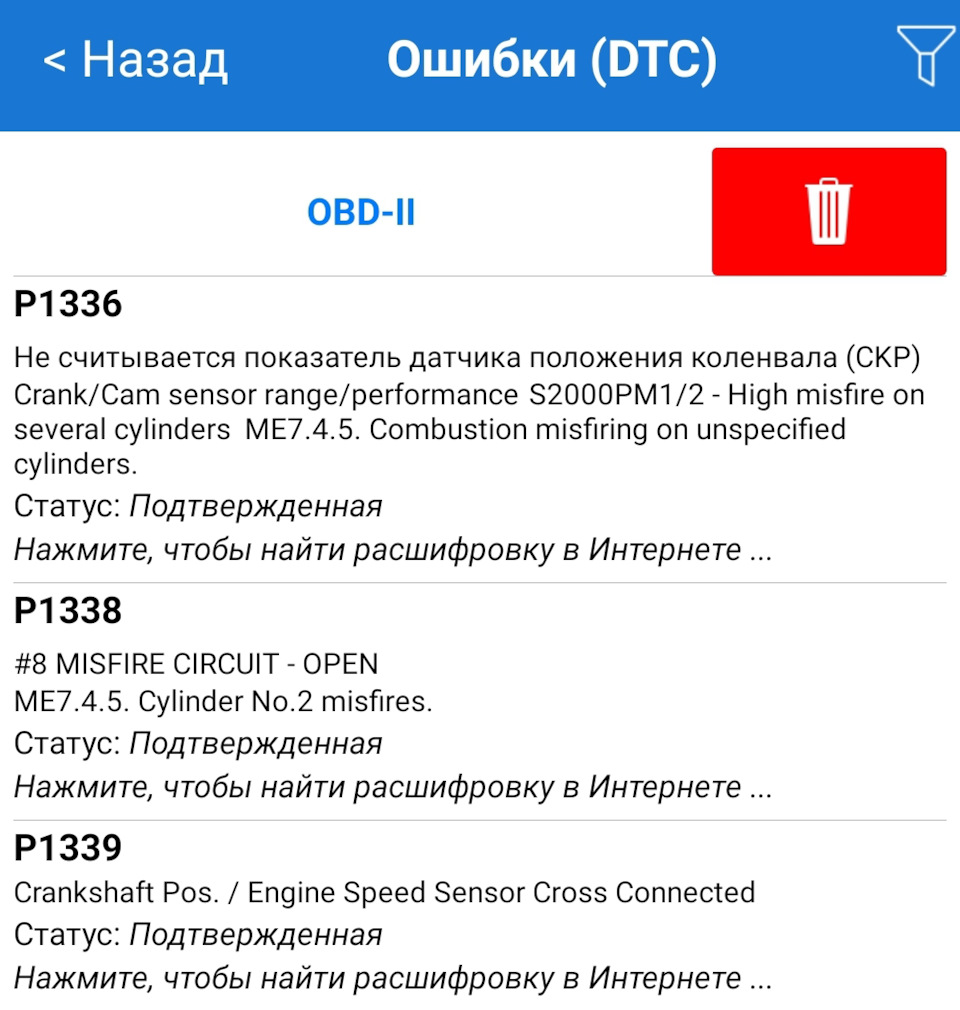Clear error codes with the trash button
960x1010 pixels.
coord(829,211)
